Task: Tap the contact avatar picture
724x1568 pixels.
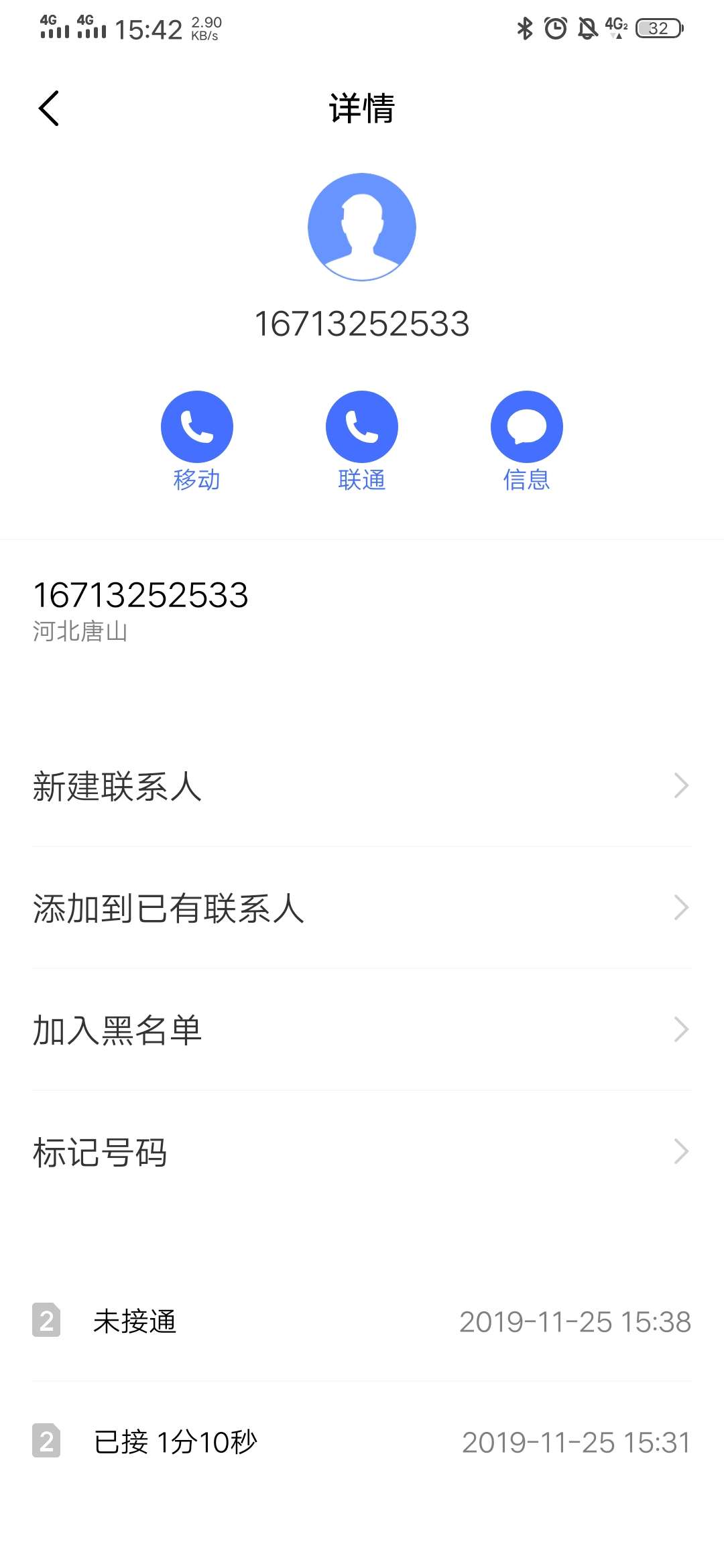Action: pos(362,227)
